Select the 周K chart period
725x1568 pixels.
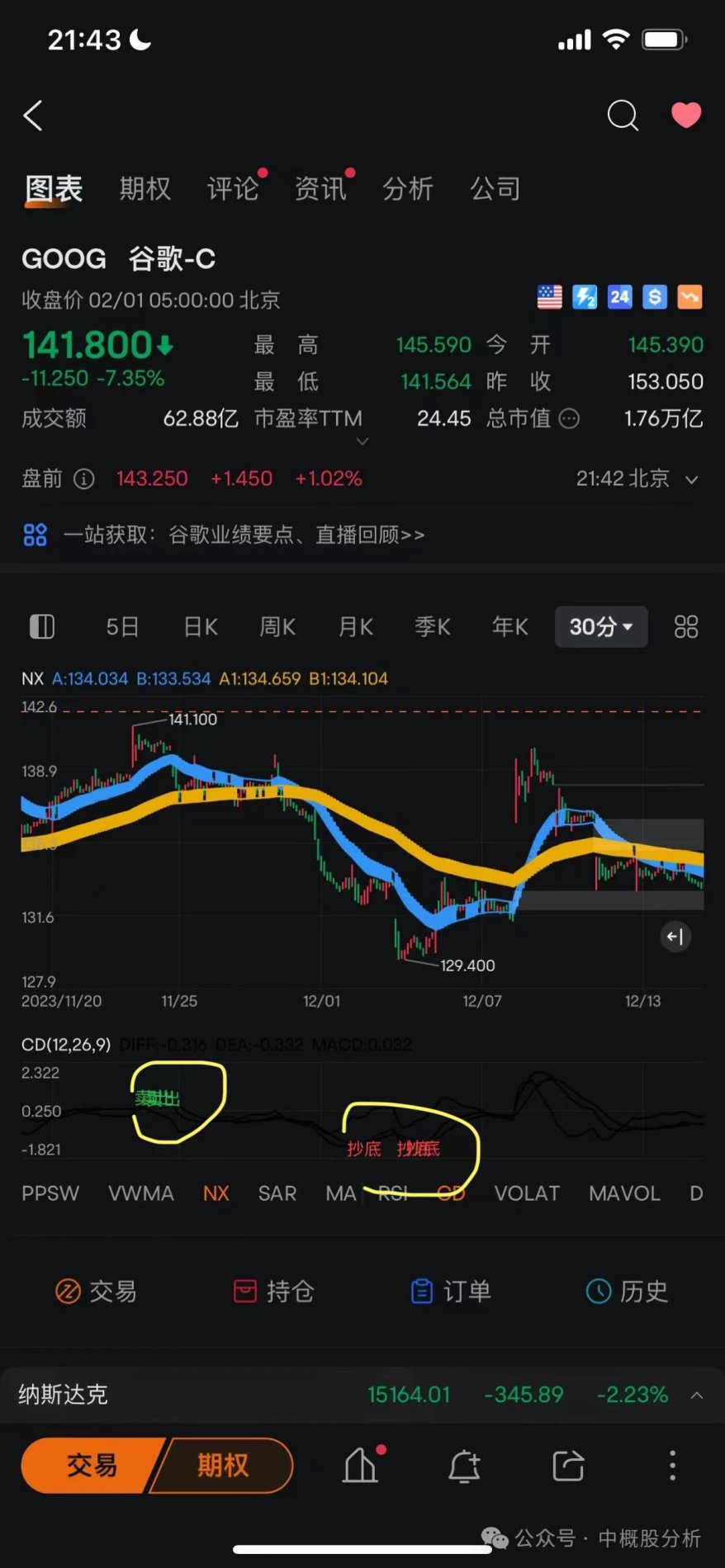click(x=277, y=627)
